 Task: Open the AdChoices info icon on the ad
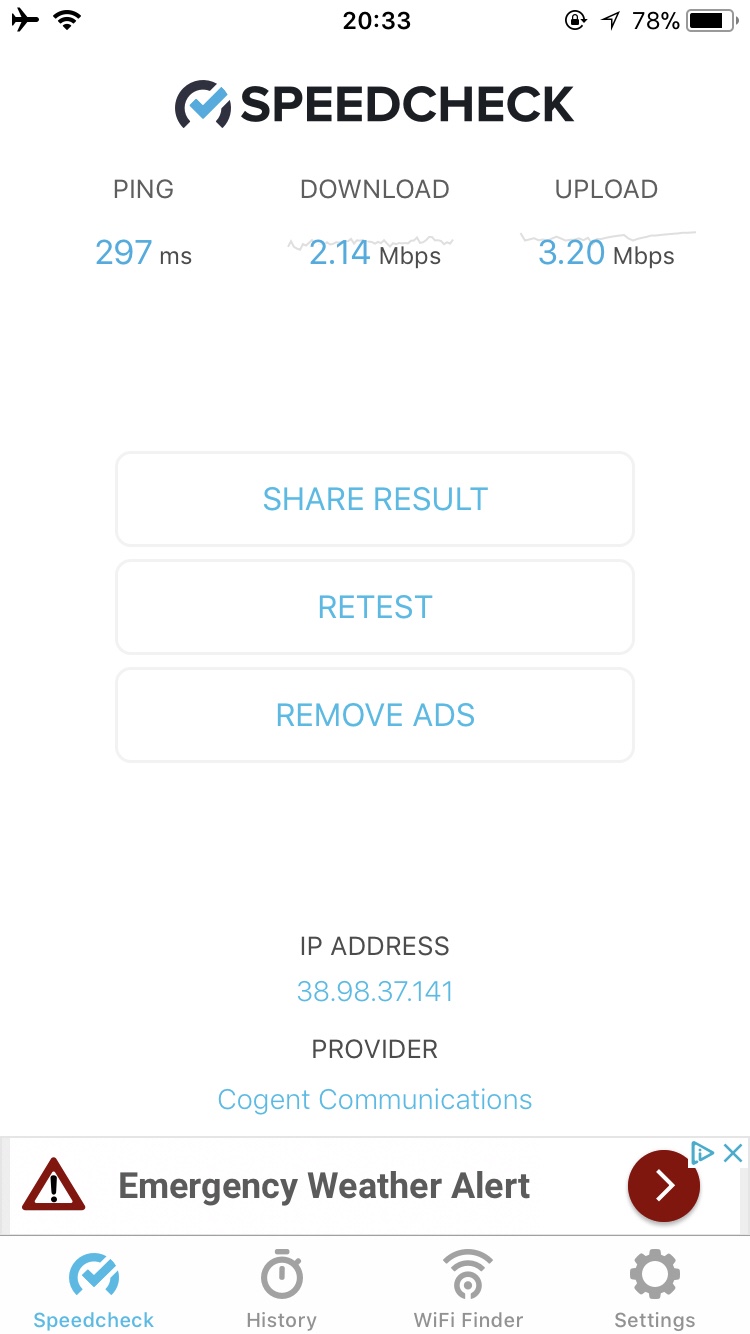coord(703,1153)
